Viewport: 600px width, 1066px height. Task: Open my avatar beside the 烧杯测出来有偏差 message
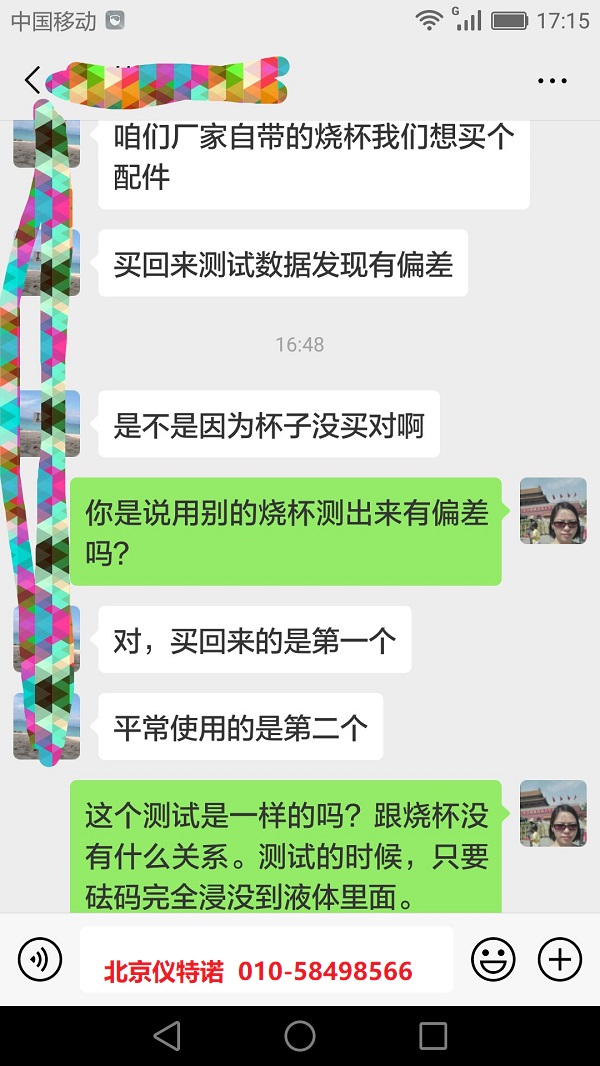click(553, 511)
